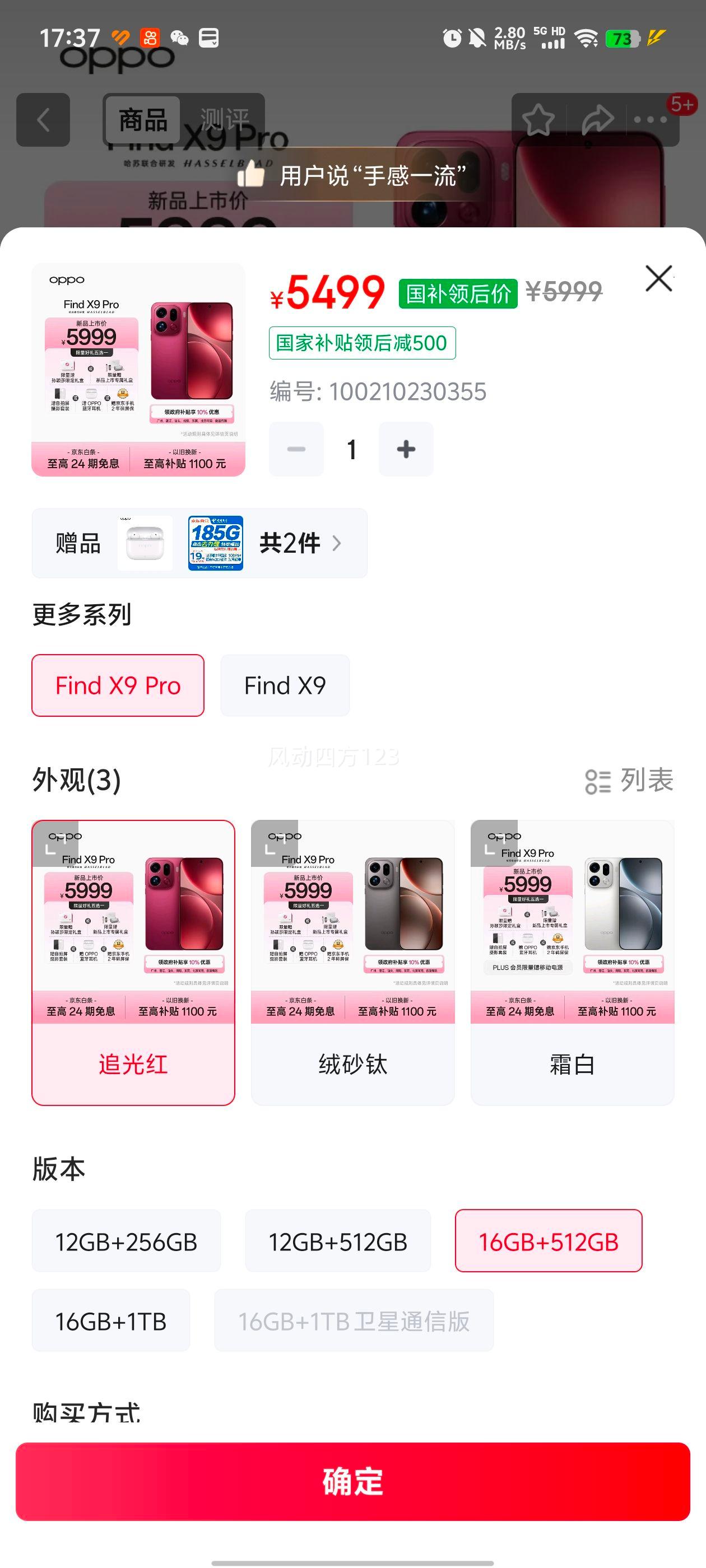Viewport: 706px width, 1568px height.
Task: Confirm selection with the 确定 button
Action: pos(354,1483)
